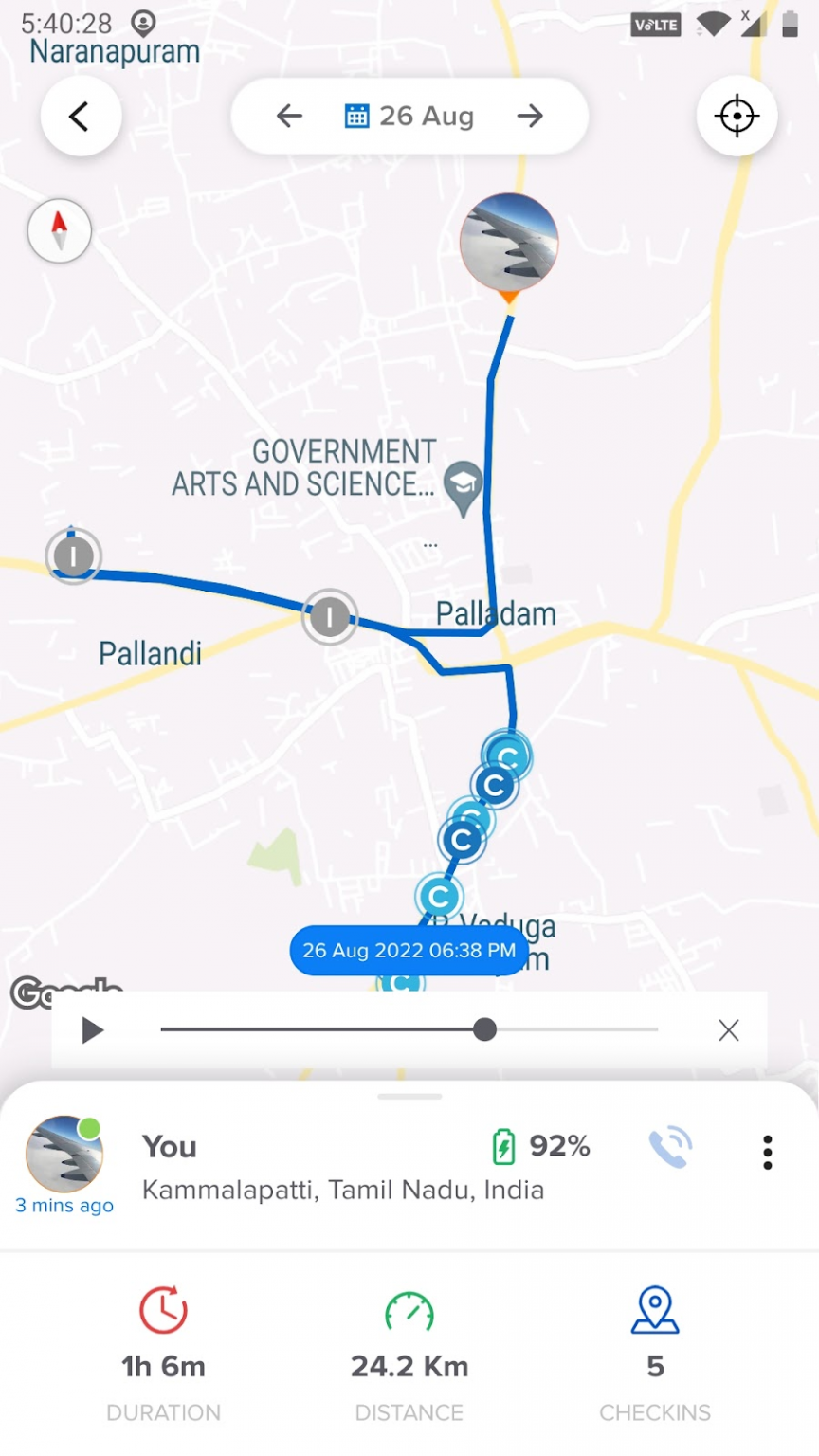Open the Government Arts and Science place pin
This screenshot has width=819, height=1456.
click(464, 487)
